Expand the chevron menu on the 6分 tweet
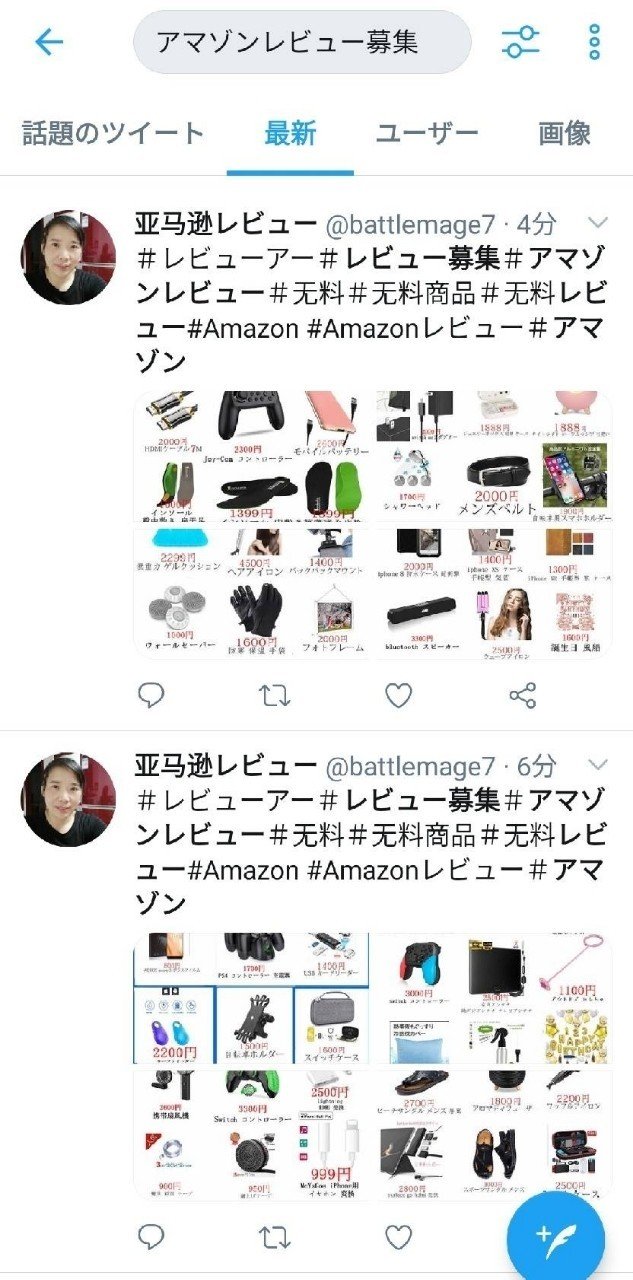This screenshot has width=633, height=1280. 598,765
